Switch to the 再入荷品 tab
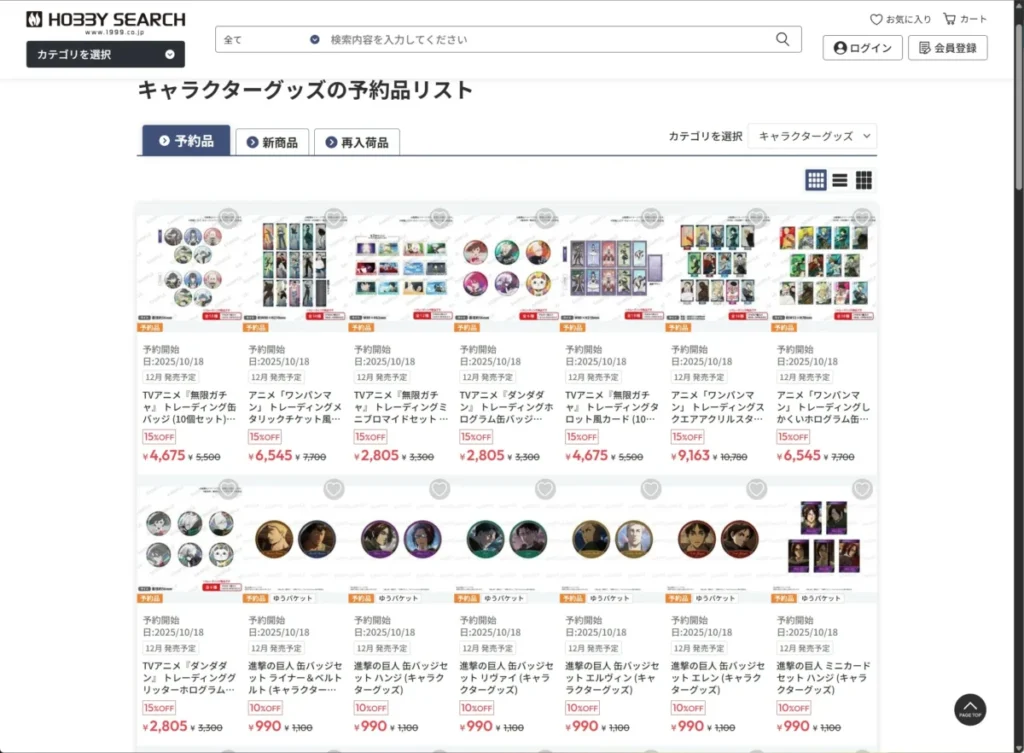Image resolution: width=1024 pixels, height=753 pixels. point(357,142)
